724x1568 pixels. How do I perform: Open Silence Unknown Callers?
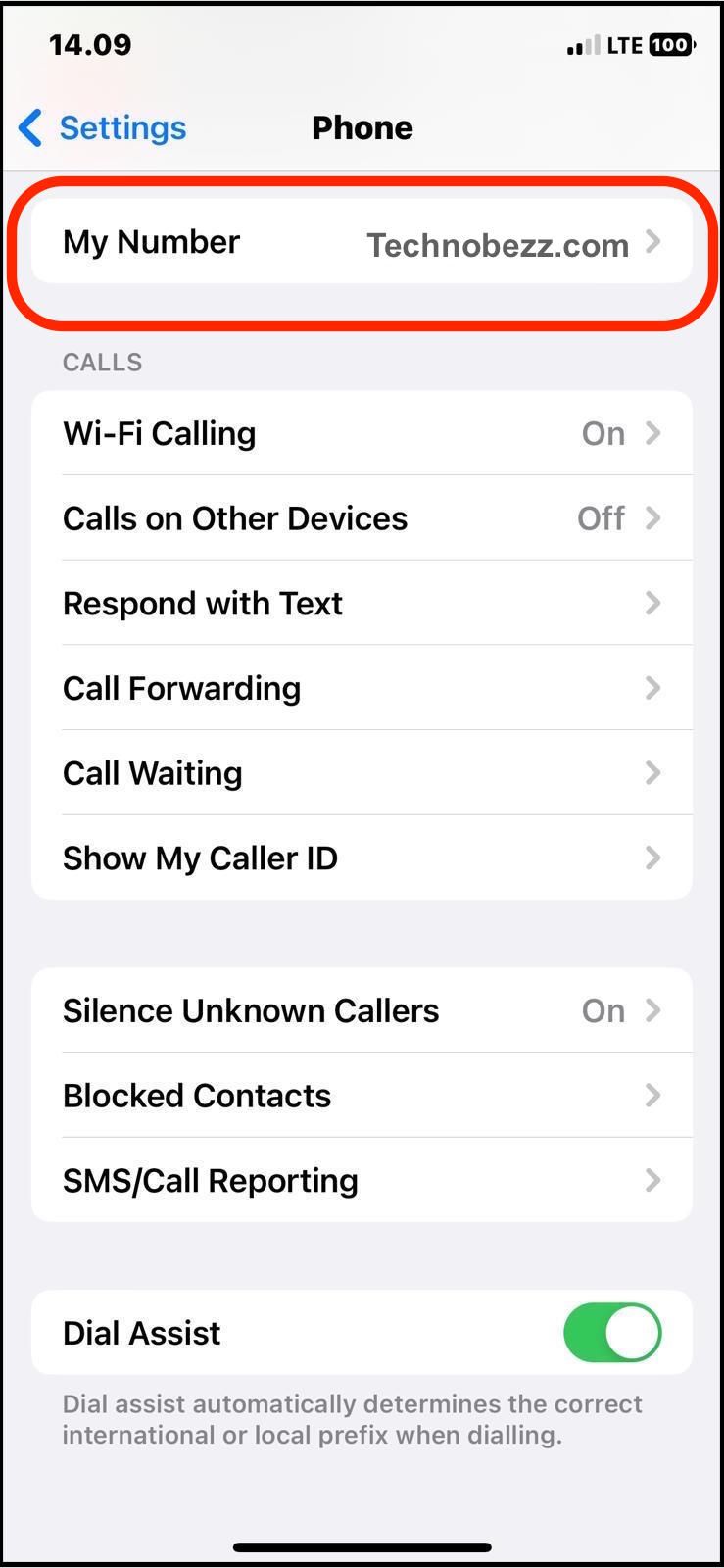click(361, 1010)
